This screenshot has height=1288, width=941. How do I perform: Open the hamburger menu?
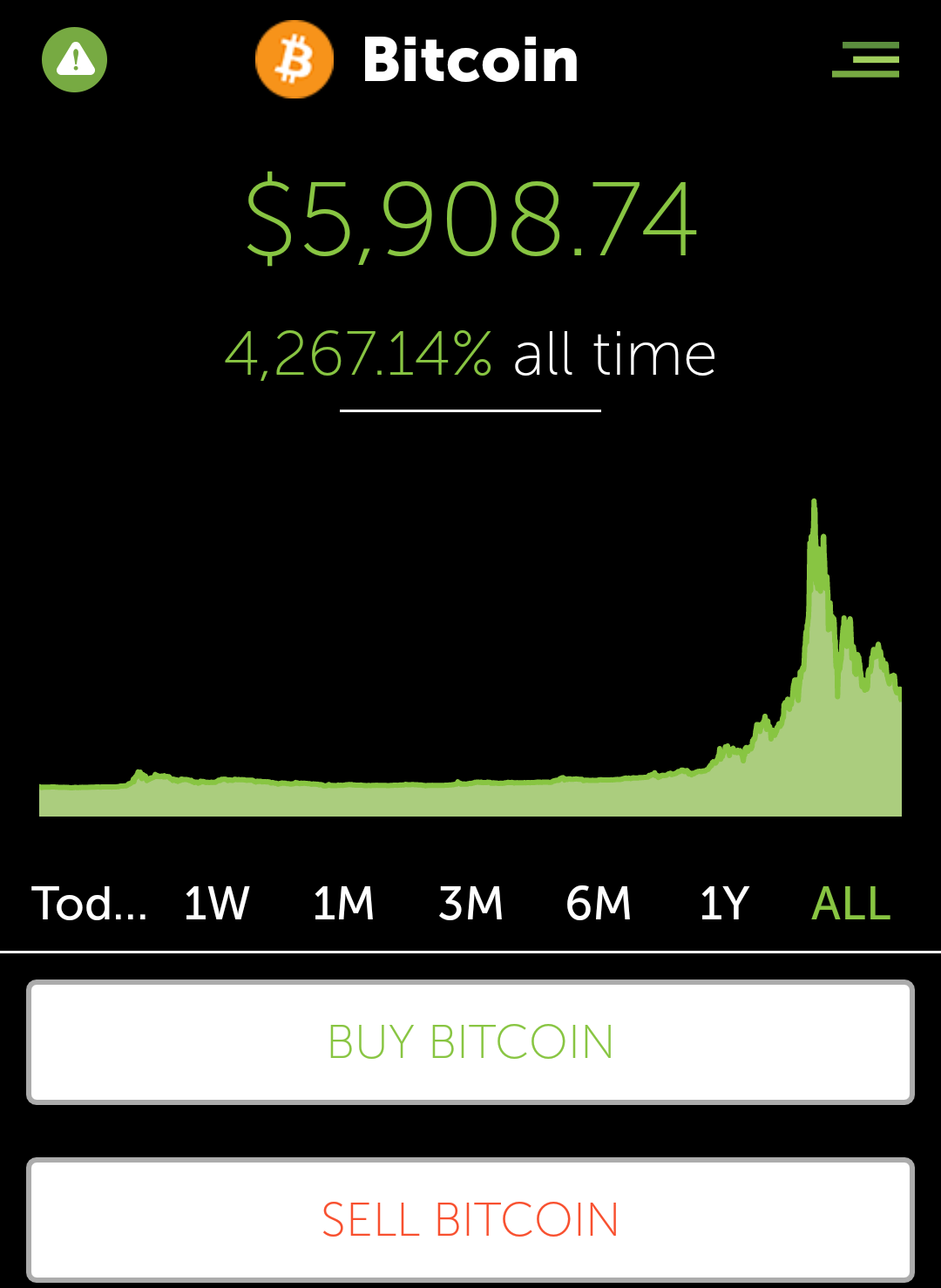[x=865, y=59]
